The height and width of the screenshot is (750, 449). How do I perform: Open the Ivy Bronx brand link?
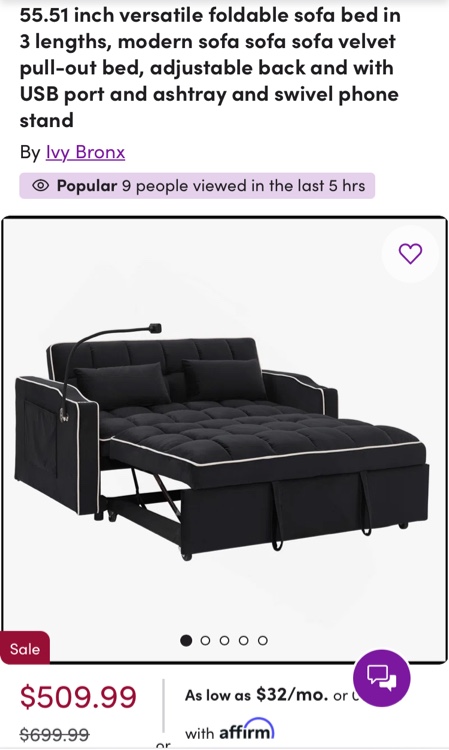(85, 152)
